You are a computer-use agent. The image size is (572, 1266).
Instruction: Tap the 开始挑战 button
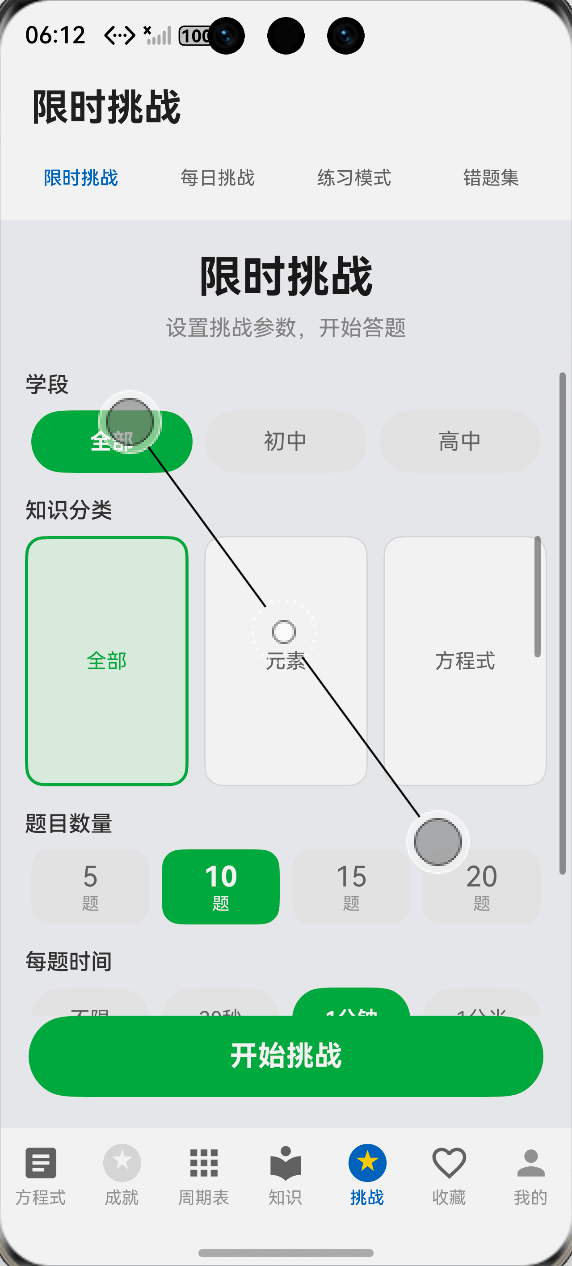pyautogui.click(x=286, y=1056)
